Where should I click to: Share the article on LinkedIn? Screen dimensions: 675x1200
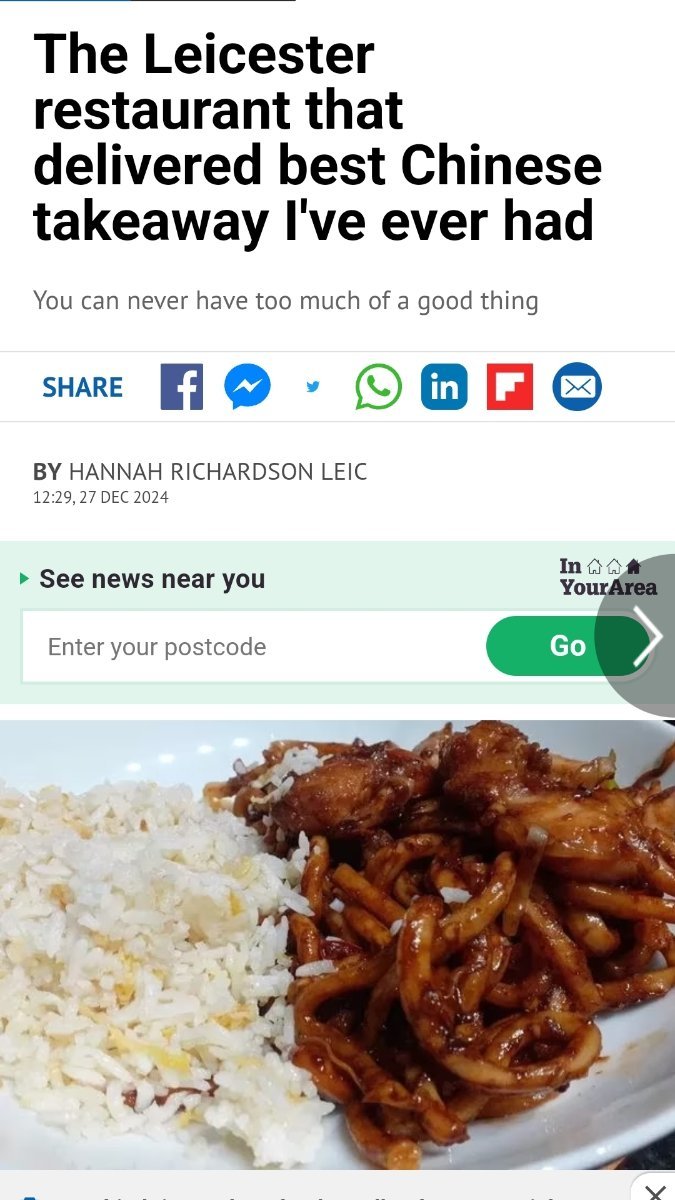click(444, 387)
